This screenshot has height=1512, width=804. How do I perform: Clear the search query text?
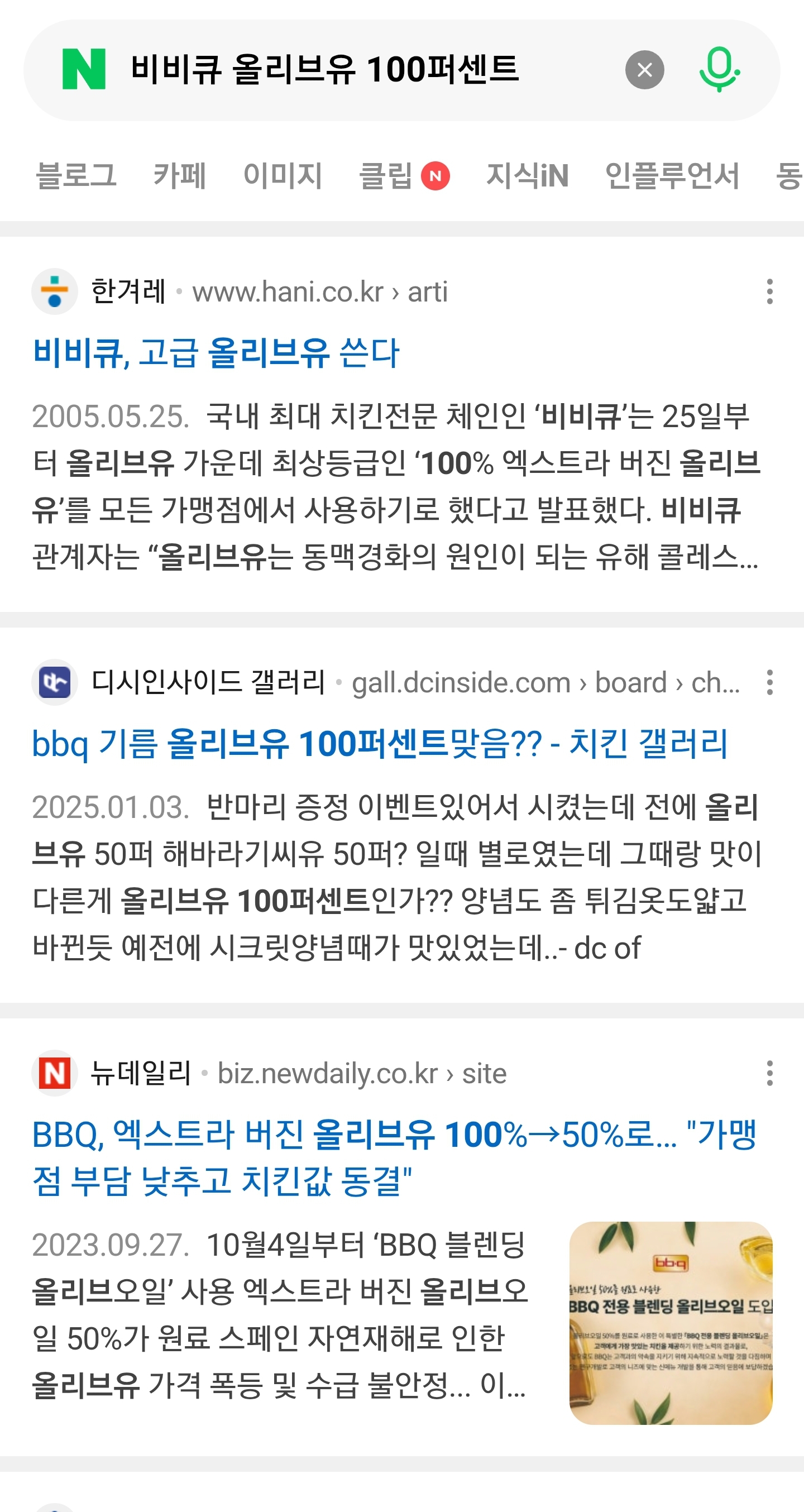tap(644, 70)
